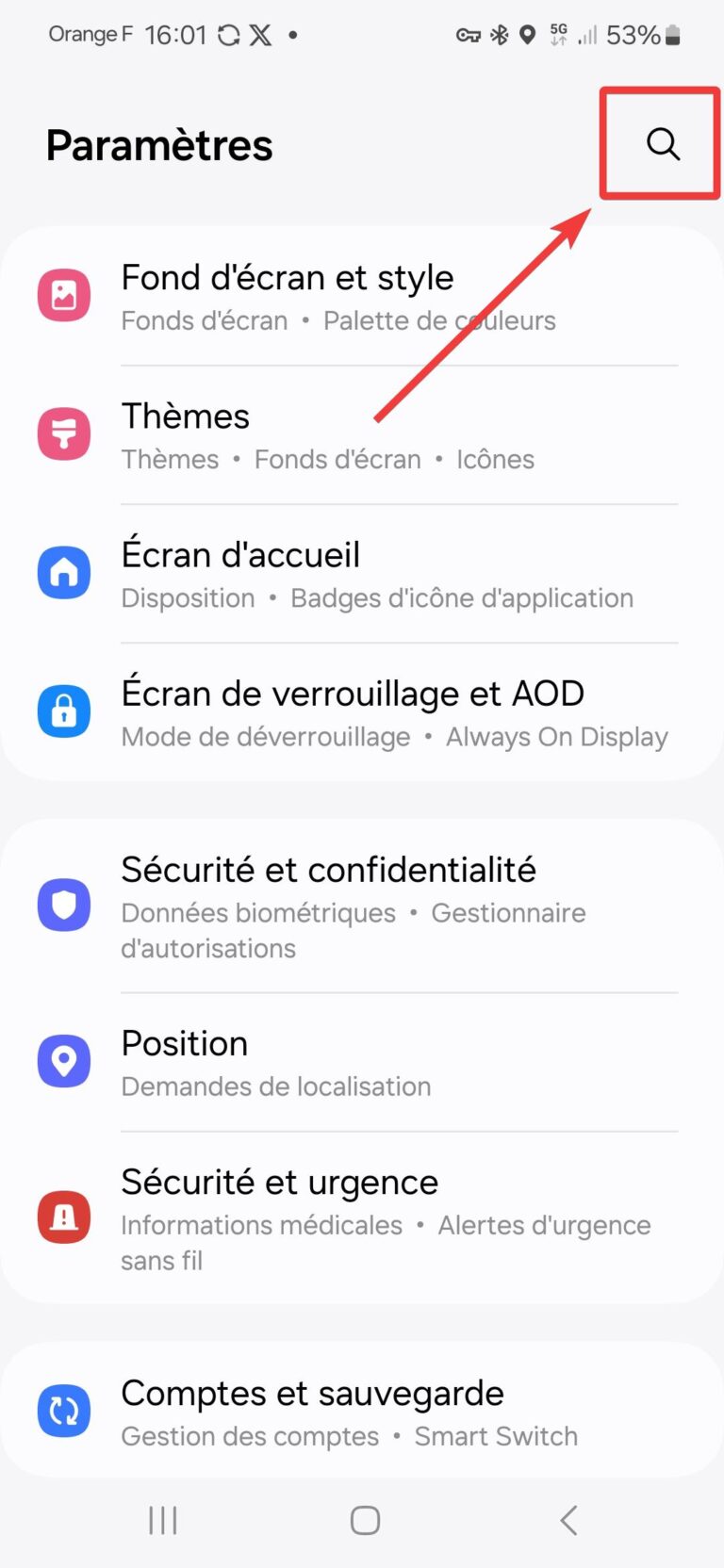The width and height of the screenshot is (724, 1568).
Task: Select the Fond d'écran et style icon
Action: (63, 295)
